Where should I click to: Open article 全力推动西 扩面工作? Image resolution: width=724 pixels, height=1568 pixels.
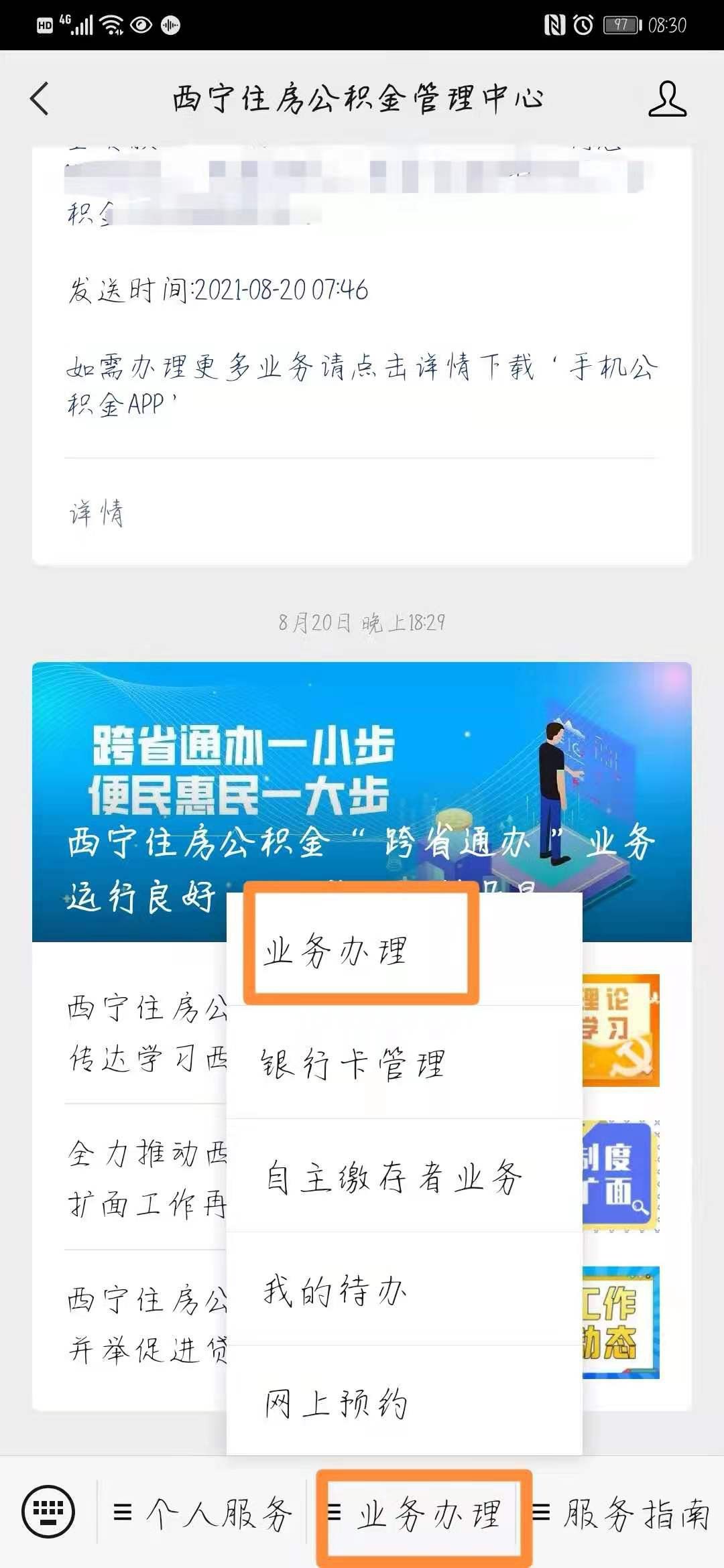point(146,1178)
